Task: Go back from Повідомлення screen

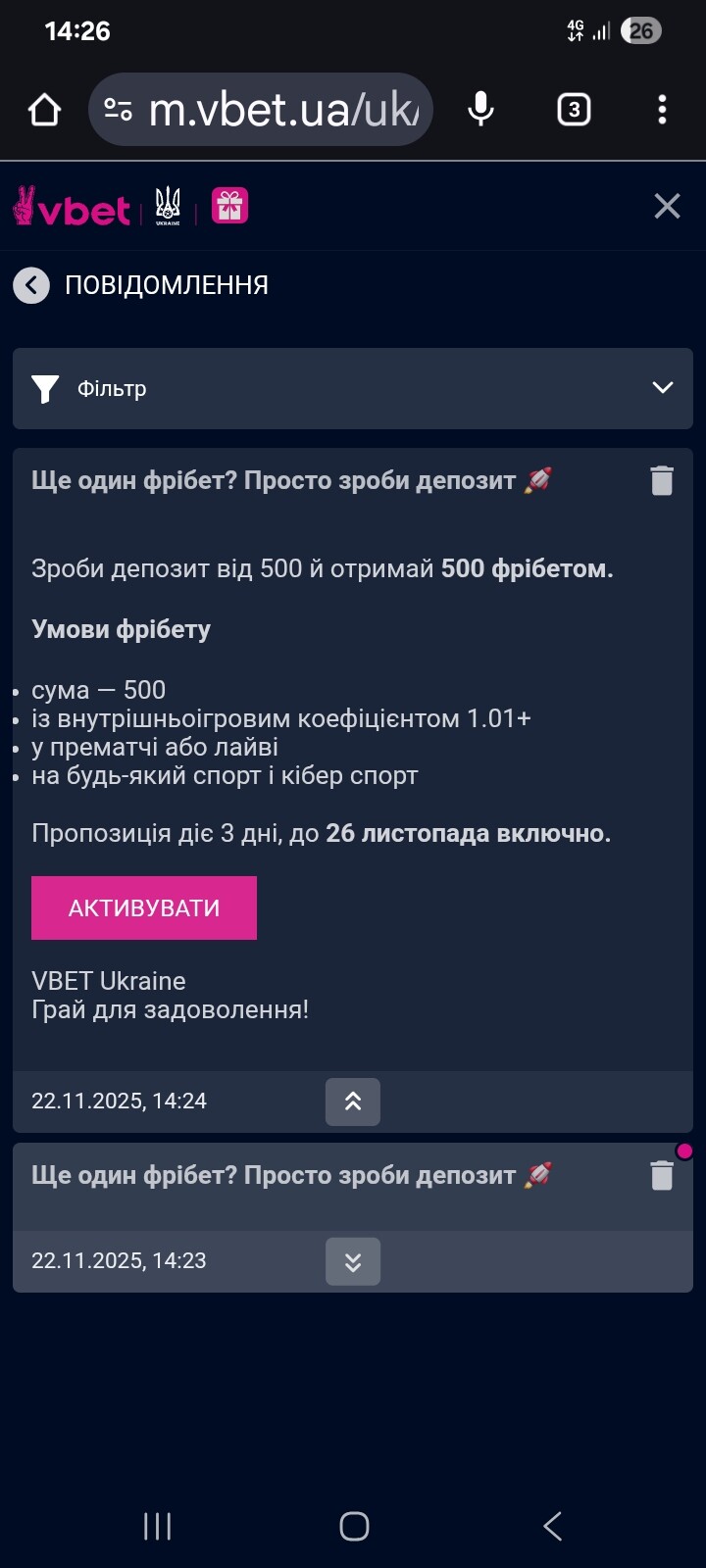Action: coord(31,285)
